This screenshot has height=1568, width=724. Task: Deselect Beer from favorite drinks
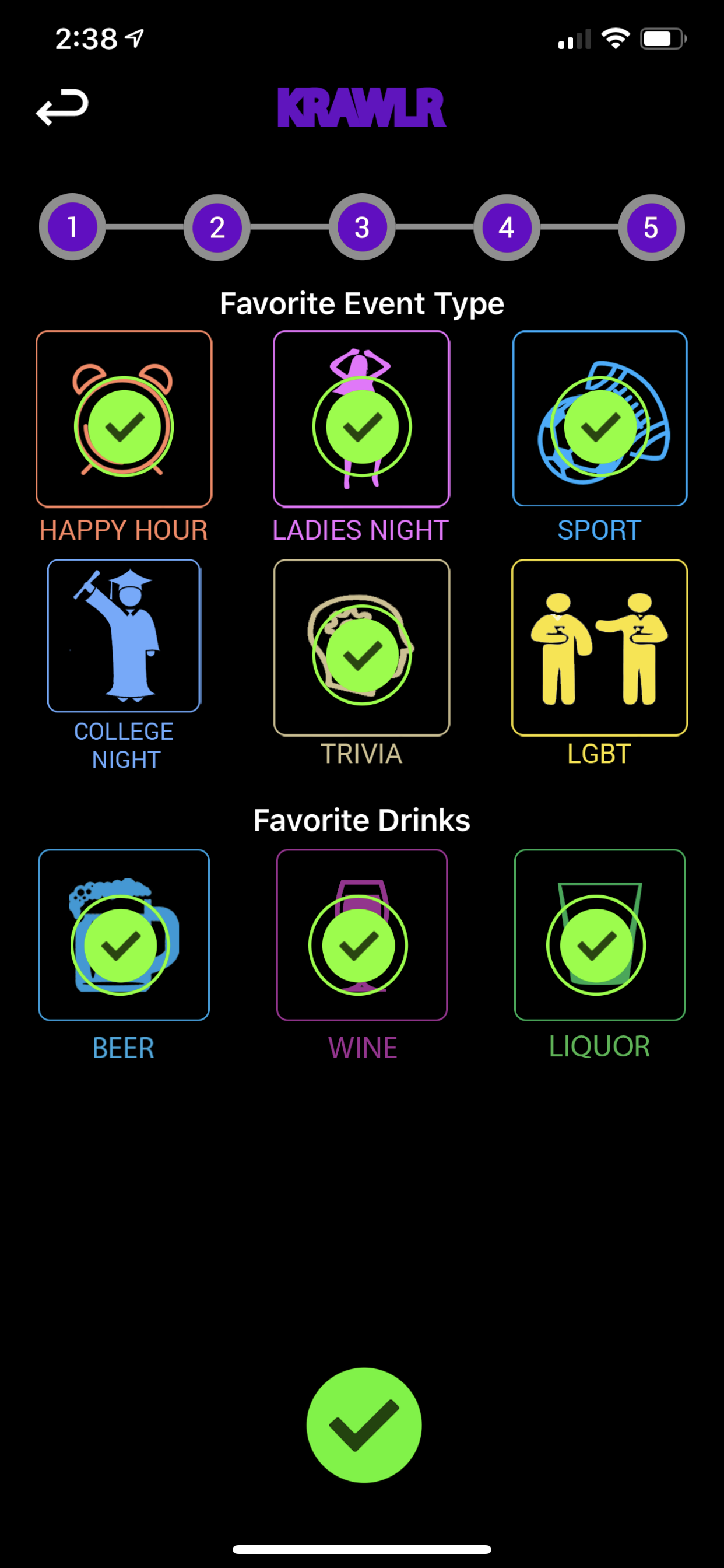(124, 936)
